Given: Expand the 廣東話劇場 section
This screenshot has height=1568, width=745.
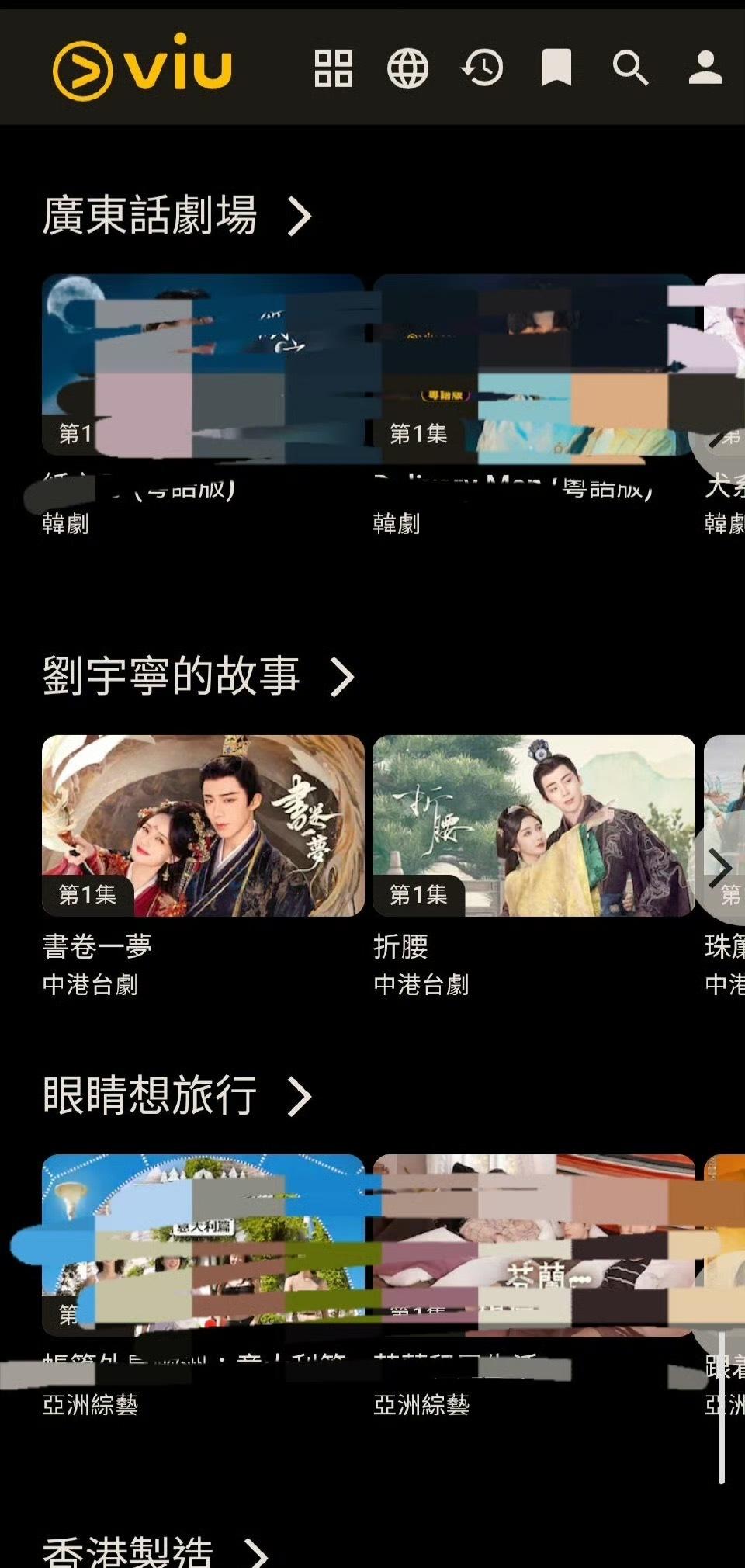Looking at the screenshot, I should tap(299, 216).
